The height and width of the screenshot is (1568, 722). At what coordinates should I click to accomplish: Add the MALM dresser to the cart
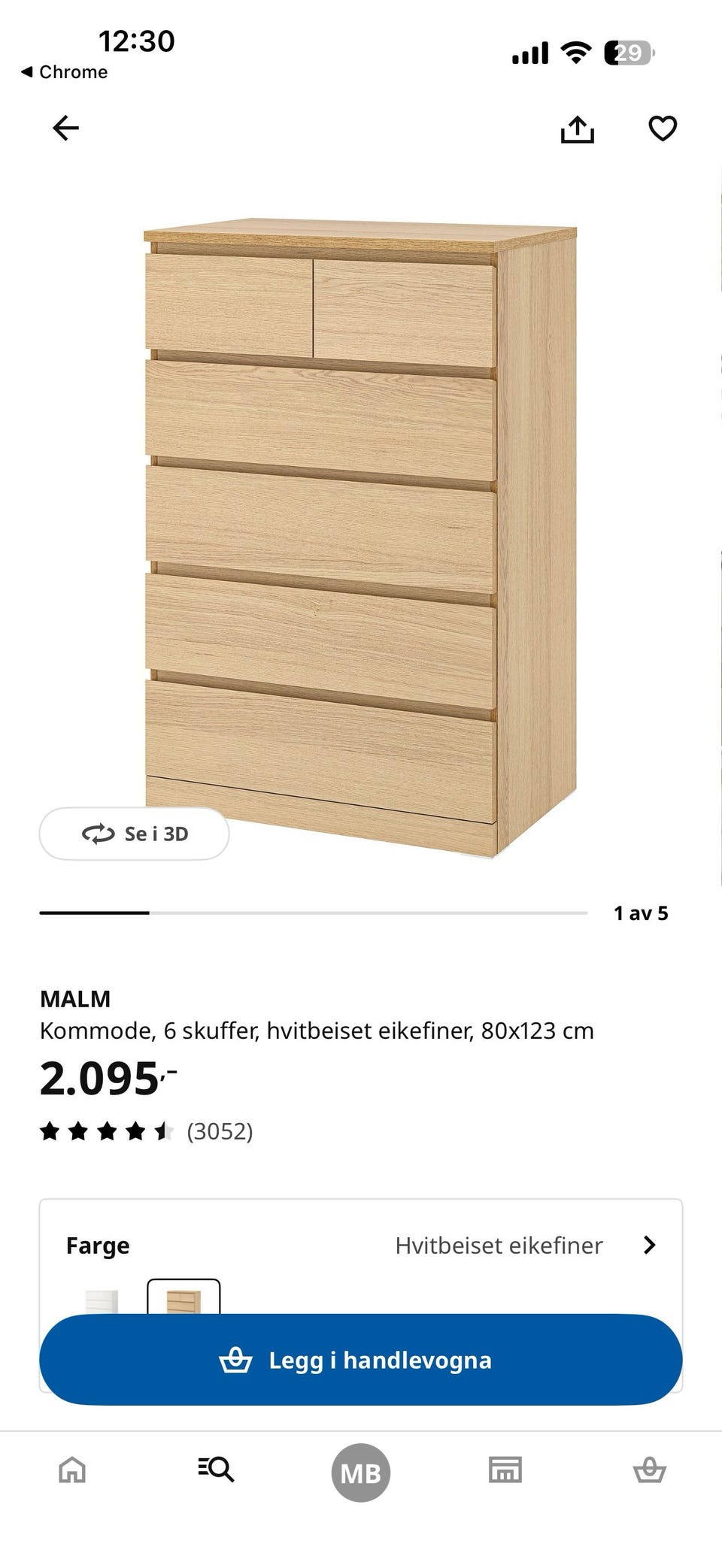pos(360,1359)
